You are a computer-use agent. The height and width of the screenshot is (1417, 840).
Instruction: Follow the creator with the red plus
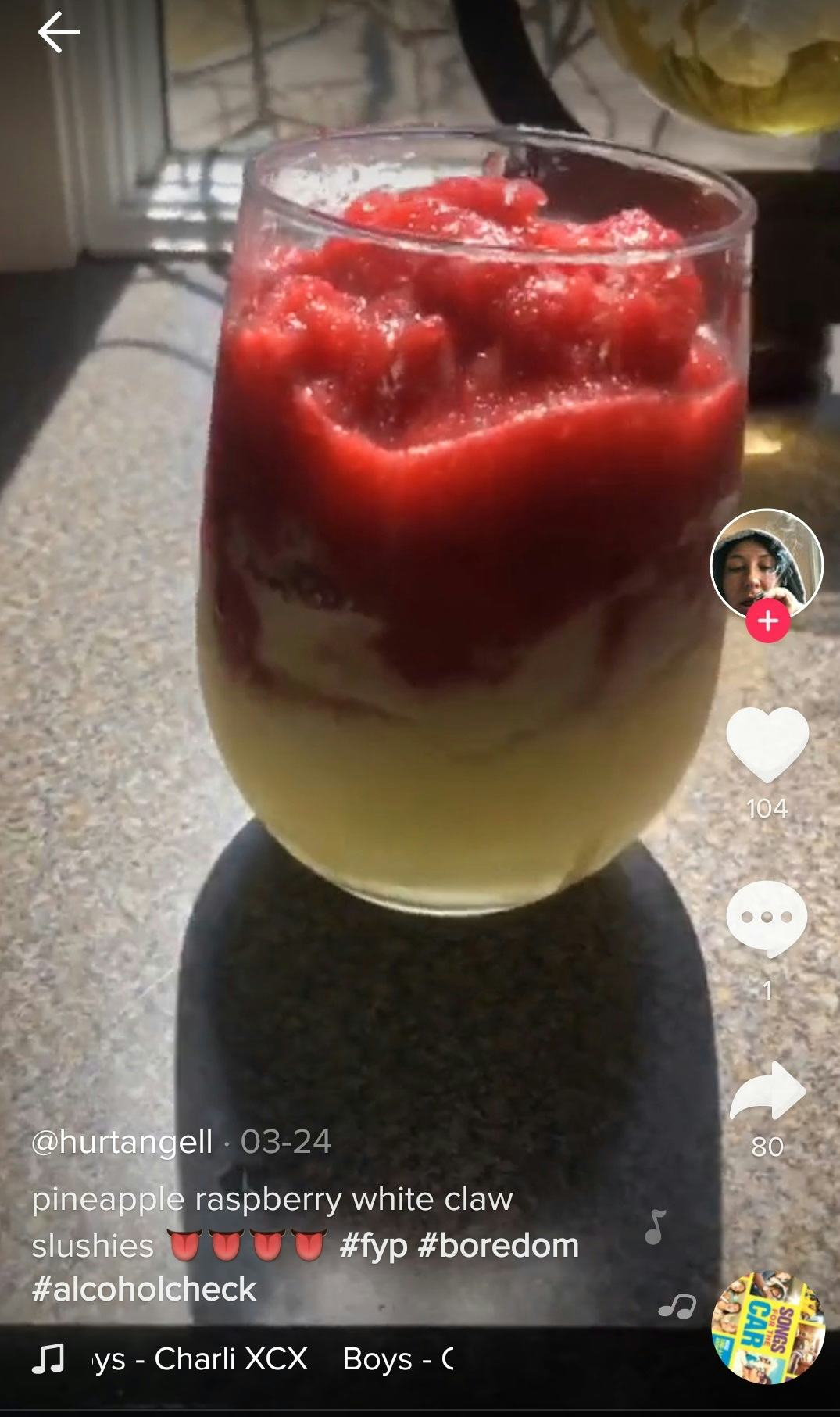coord(767,621)
